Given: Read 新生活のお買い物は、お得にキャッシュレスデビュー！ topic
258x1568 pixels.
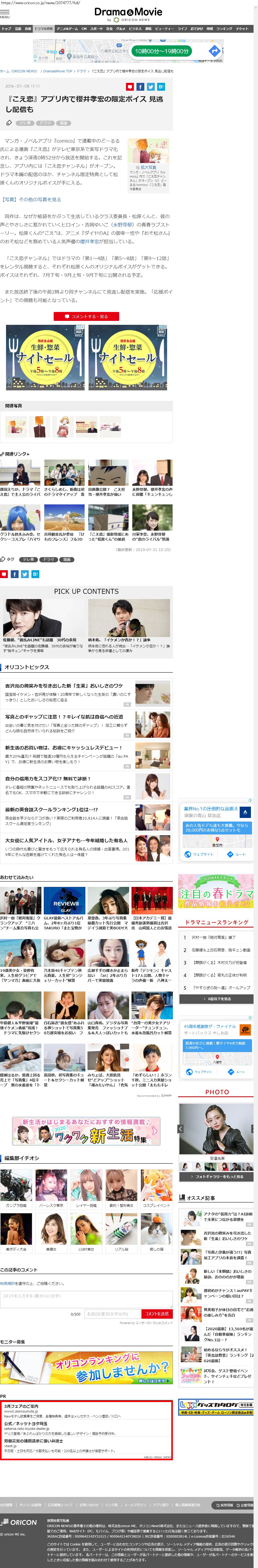Looking at the screenshot, I should [x=63, y=747].
